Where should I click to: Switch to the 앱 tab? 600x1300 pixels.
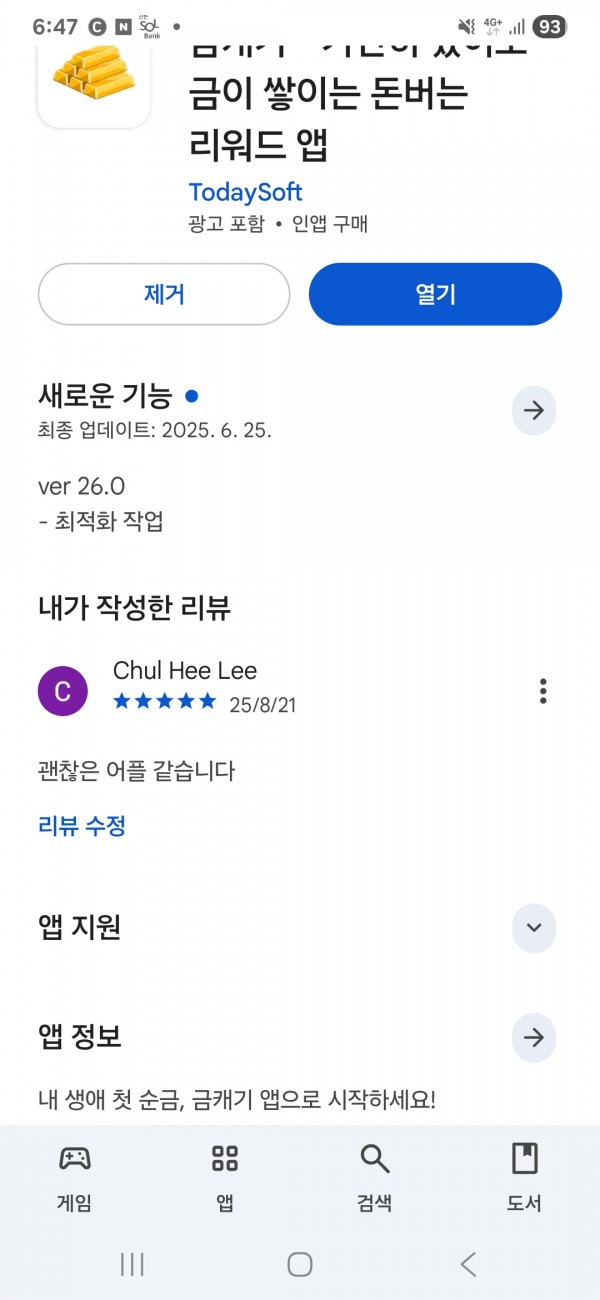[x=225, y=1178]
